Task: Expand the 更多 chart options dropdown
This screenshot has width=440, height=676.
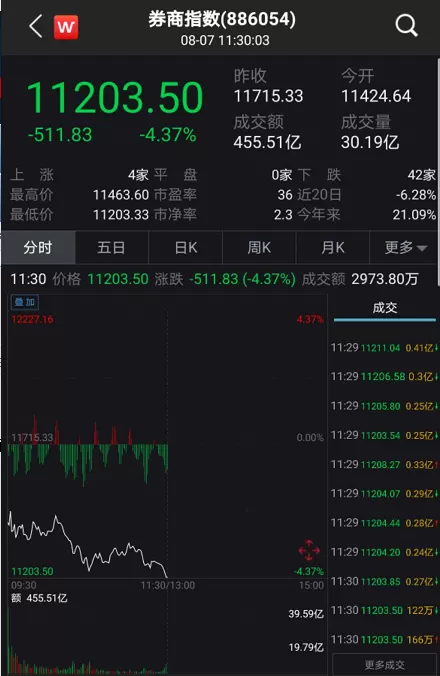Action: [405, 247]
